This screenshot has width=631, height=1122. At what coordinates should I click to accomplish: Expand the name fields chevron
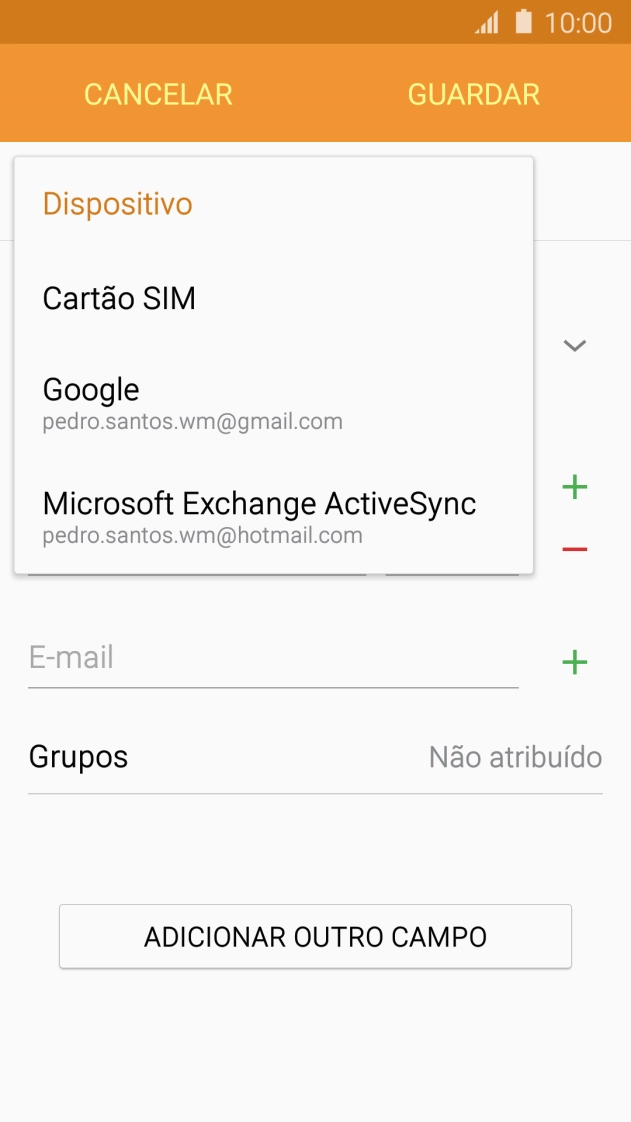[x=574, y=346]
